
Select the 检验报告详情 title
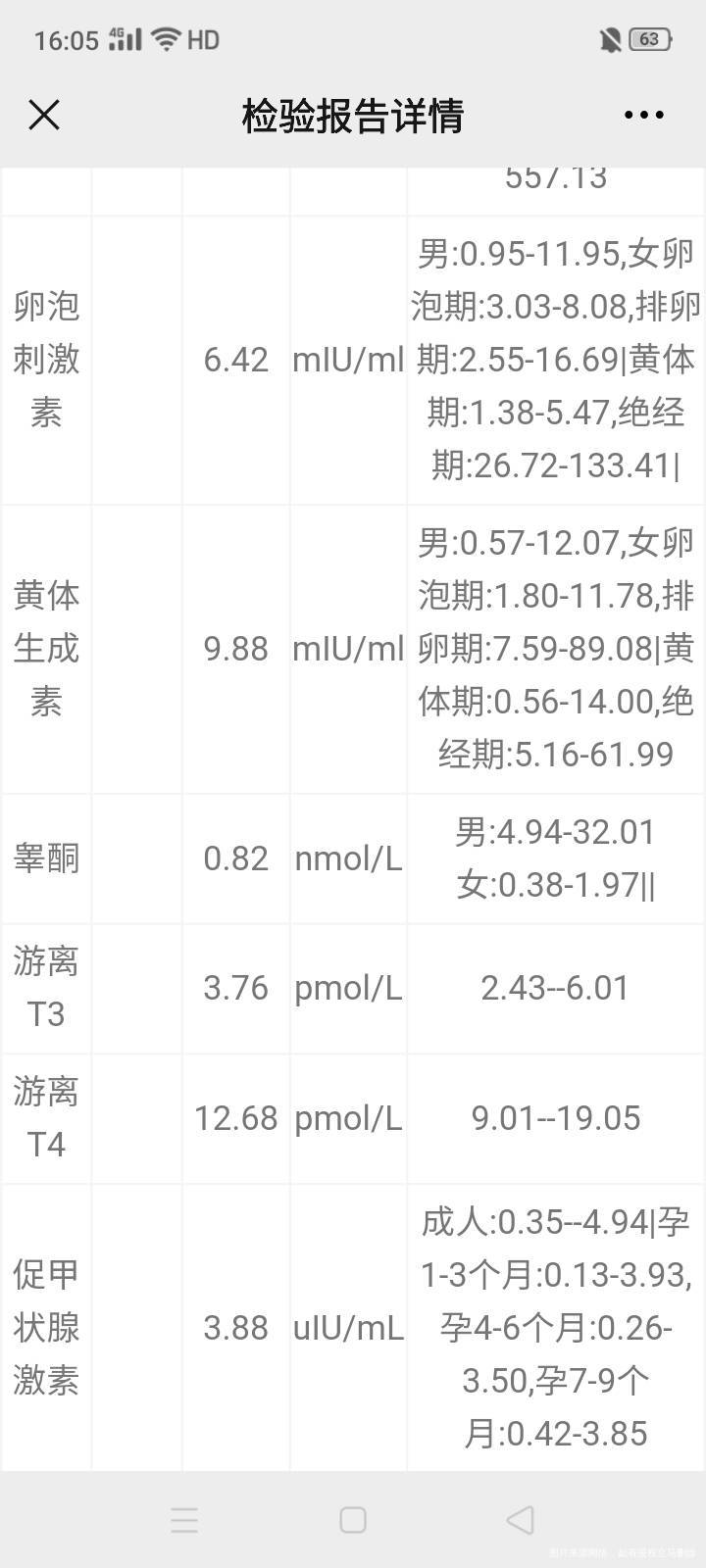coord(353,115)
